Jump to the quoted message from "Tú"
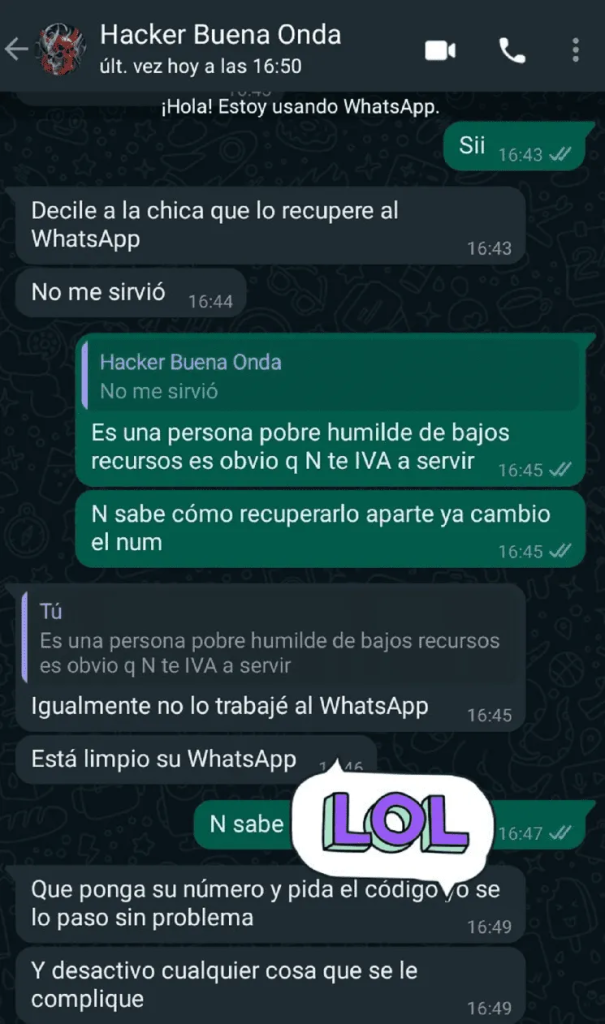The height and width of the screenshot is (1024, 605). pyautogui.click(x=270, y=638)
